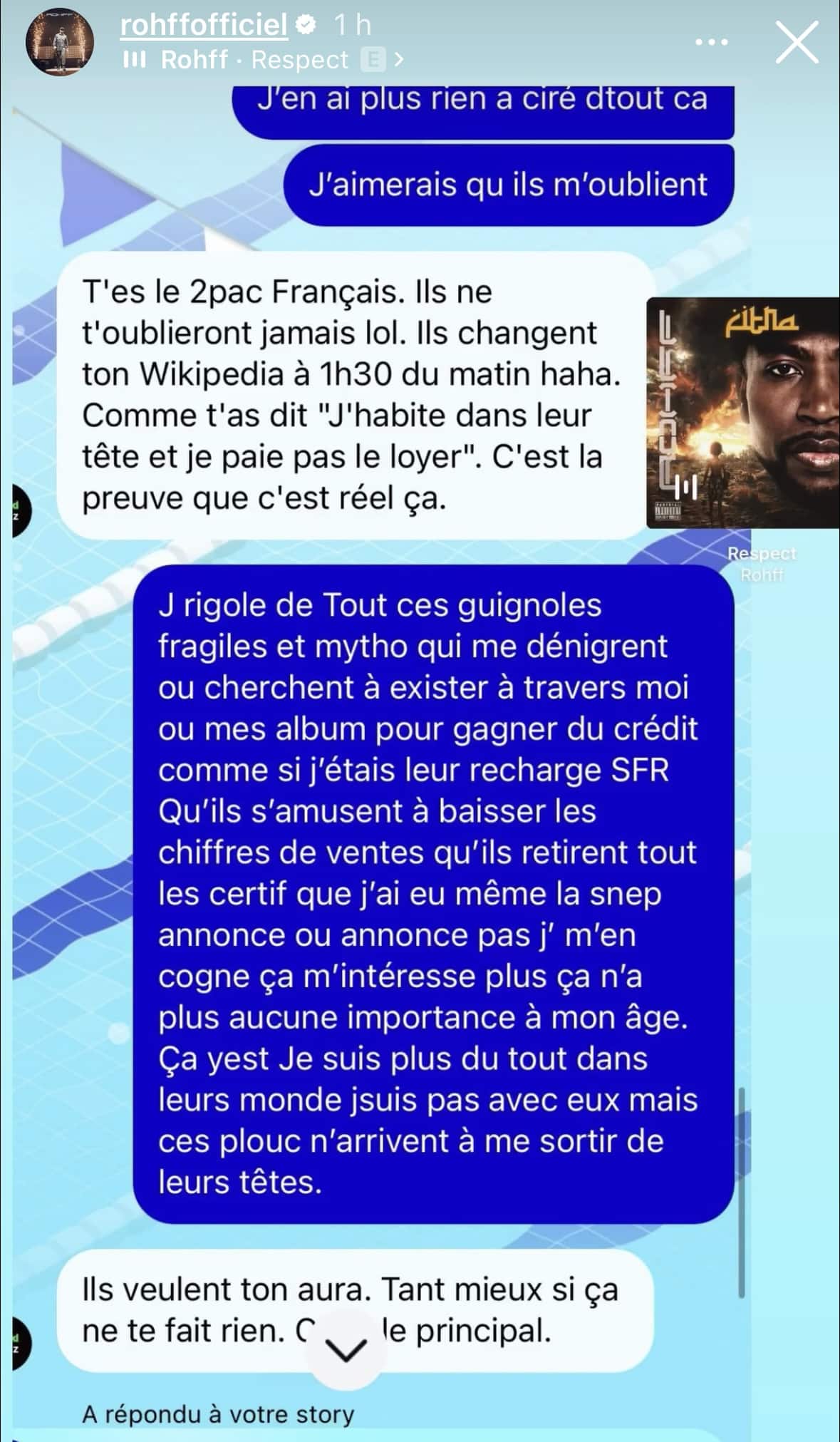Open rohffofficiel's profile from the username
The image size is (840, 1442).
click(204, 25)
